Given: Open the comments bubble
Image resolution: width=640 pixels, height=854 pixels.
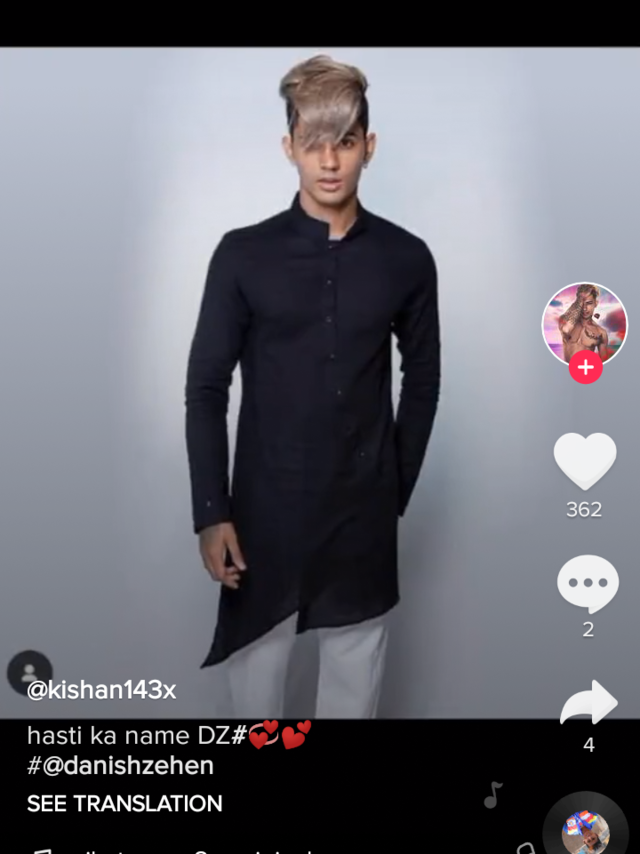Looking at the screenshot, I should [588, 583].
